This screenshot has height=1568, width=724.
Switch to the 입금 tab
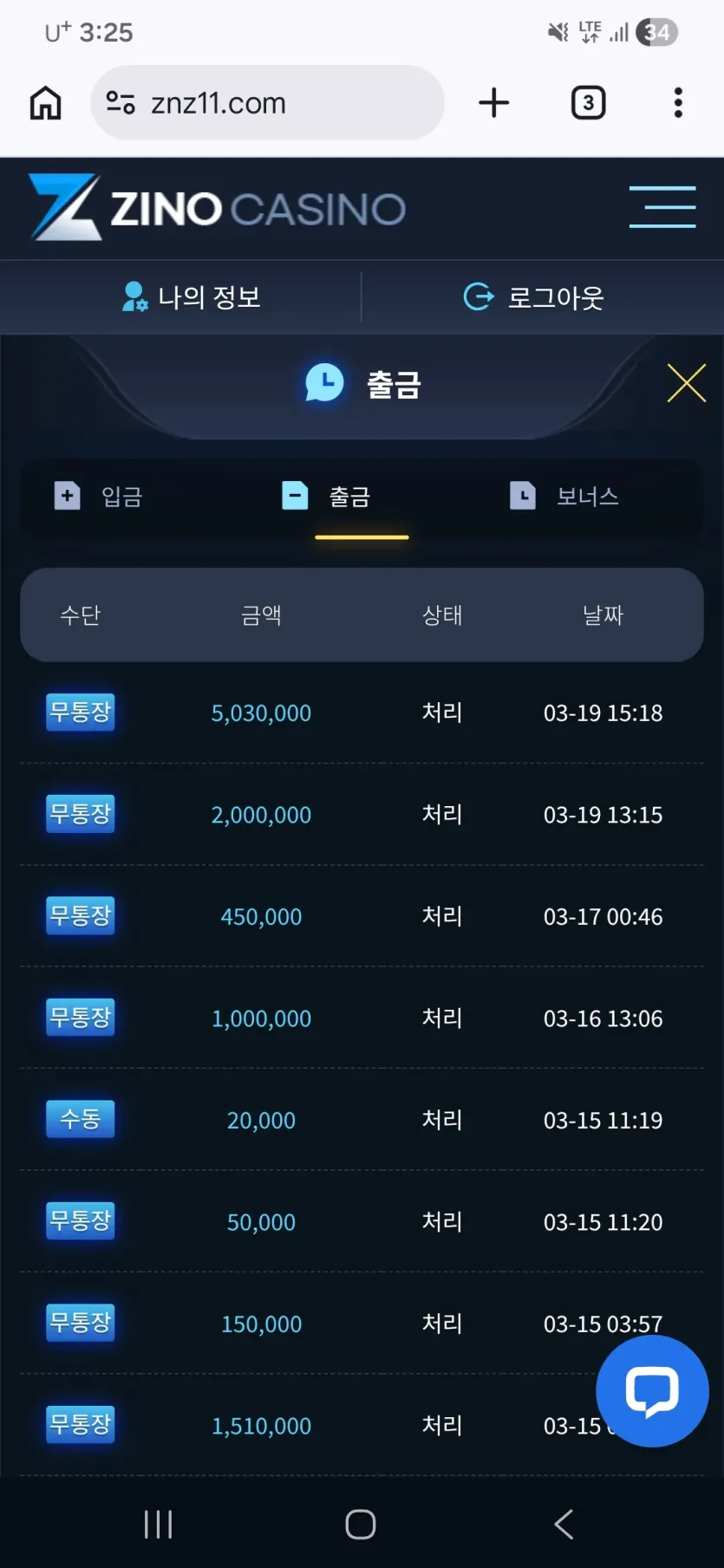click(x=98, y=496)
